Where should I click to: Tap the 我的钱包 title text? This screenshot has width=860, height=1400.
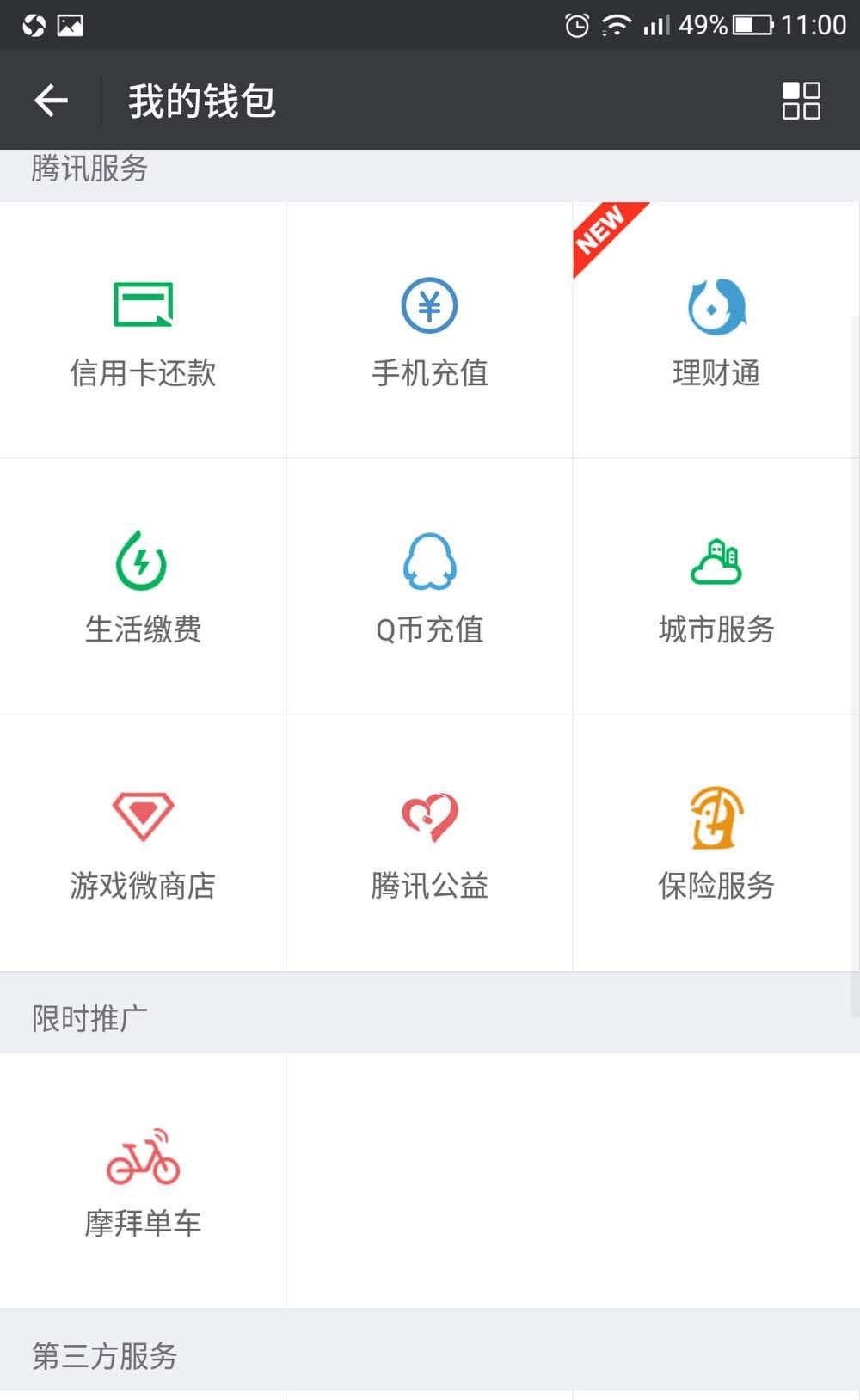[x=200, y=100]
